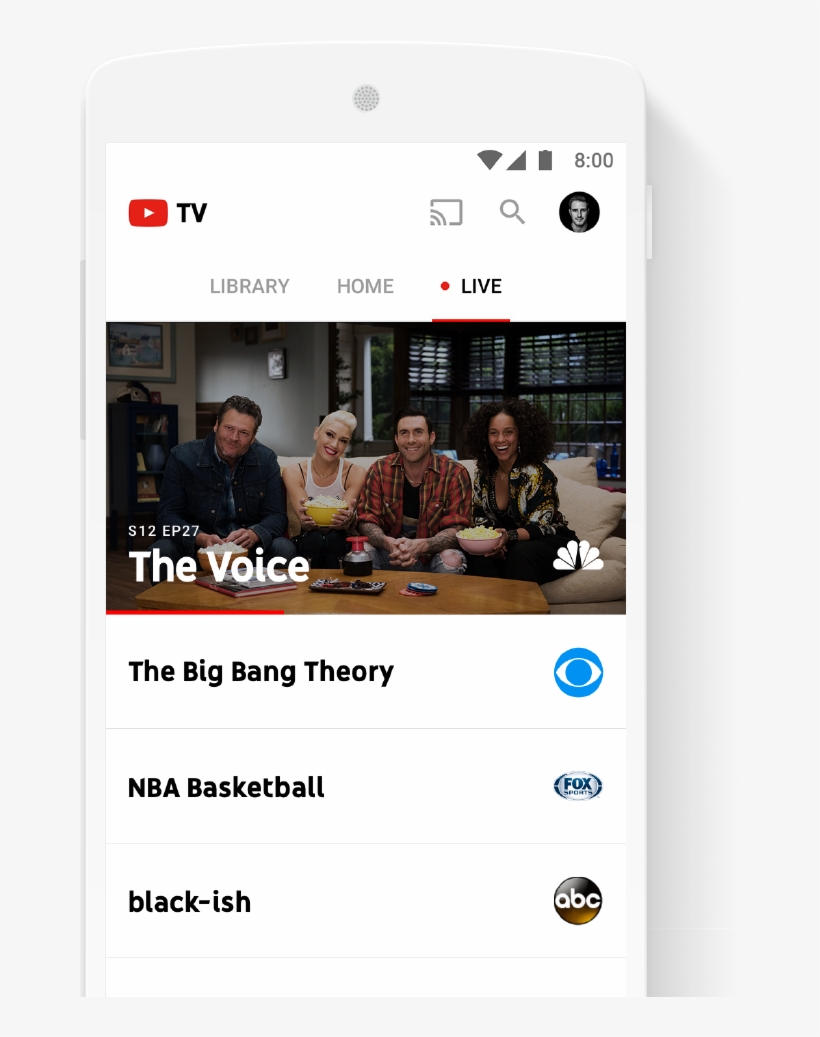Viewport: 820px width, 1037px height.
Task: Click the cellular signal indicator
Action: [x=519, y=159]
